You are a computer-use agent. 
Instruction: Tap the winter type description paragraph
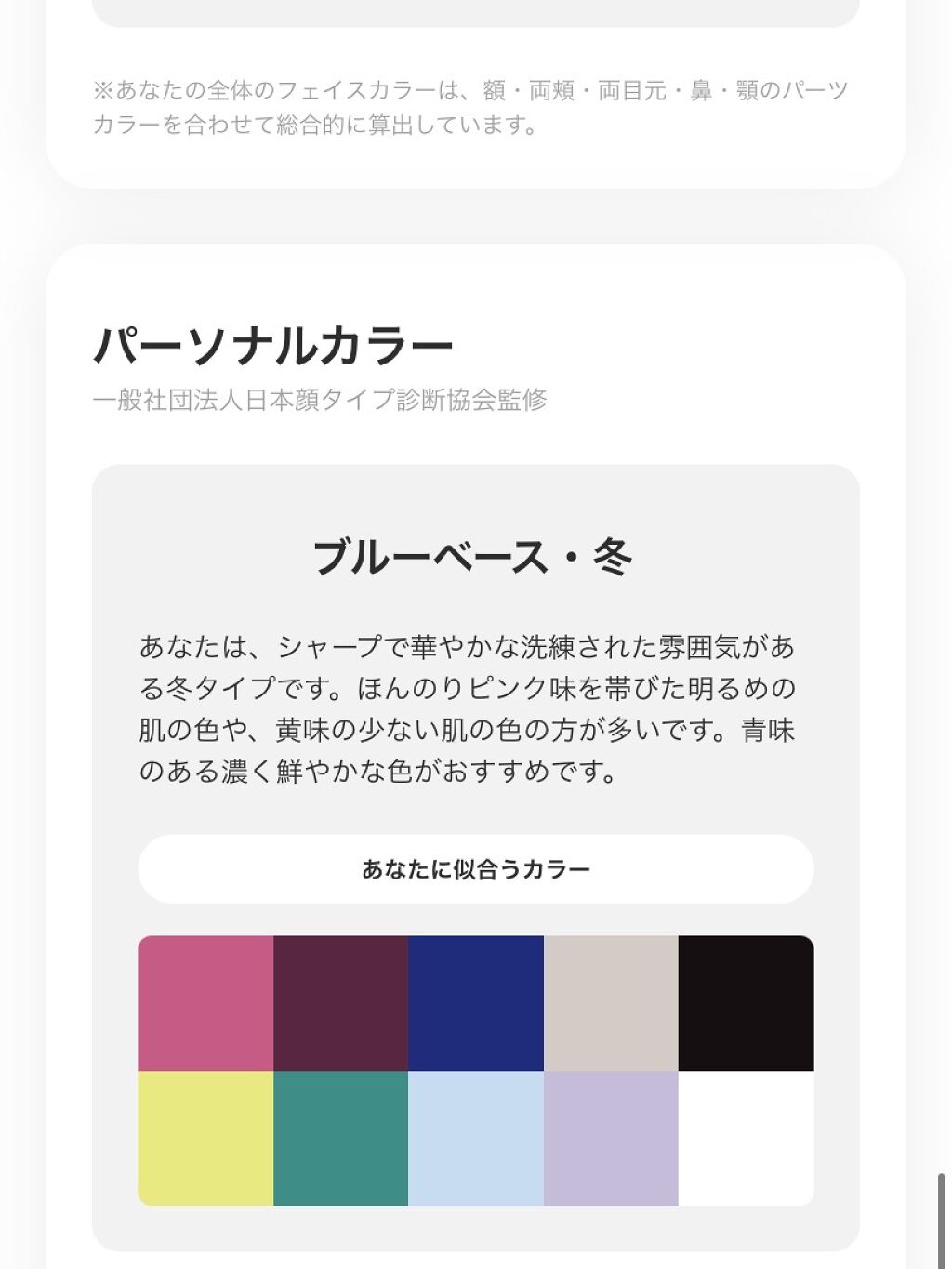[x=474, y=706]
